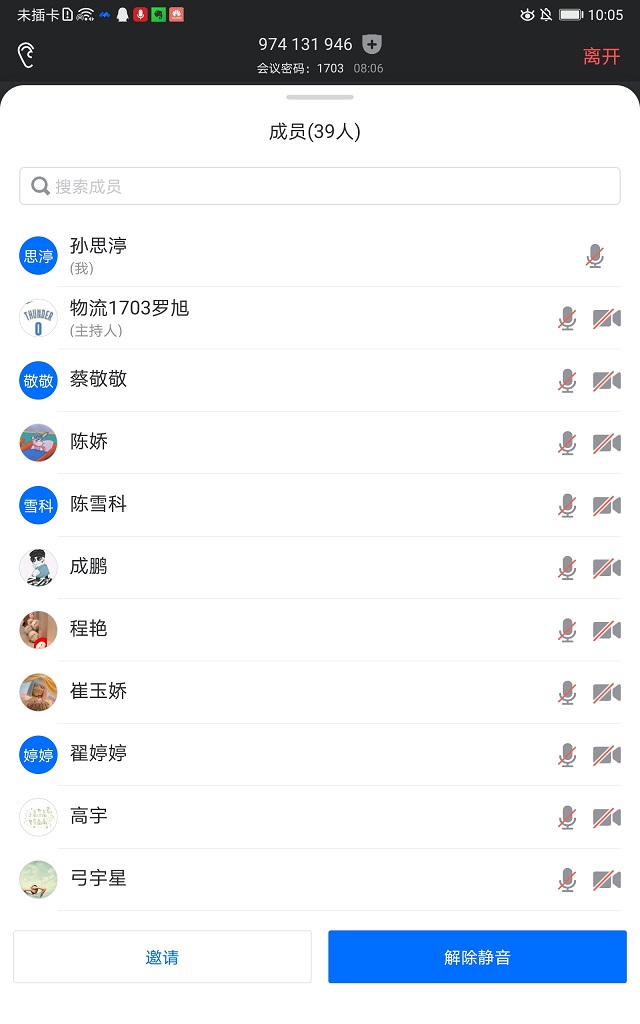Open host row 物流1703罗旭
This screenshot has width=640, height=1024.
pyautogui.click(x=300, y=317)
